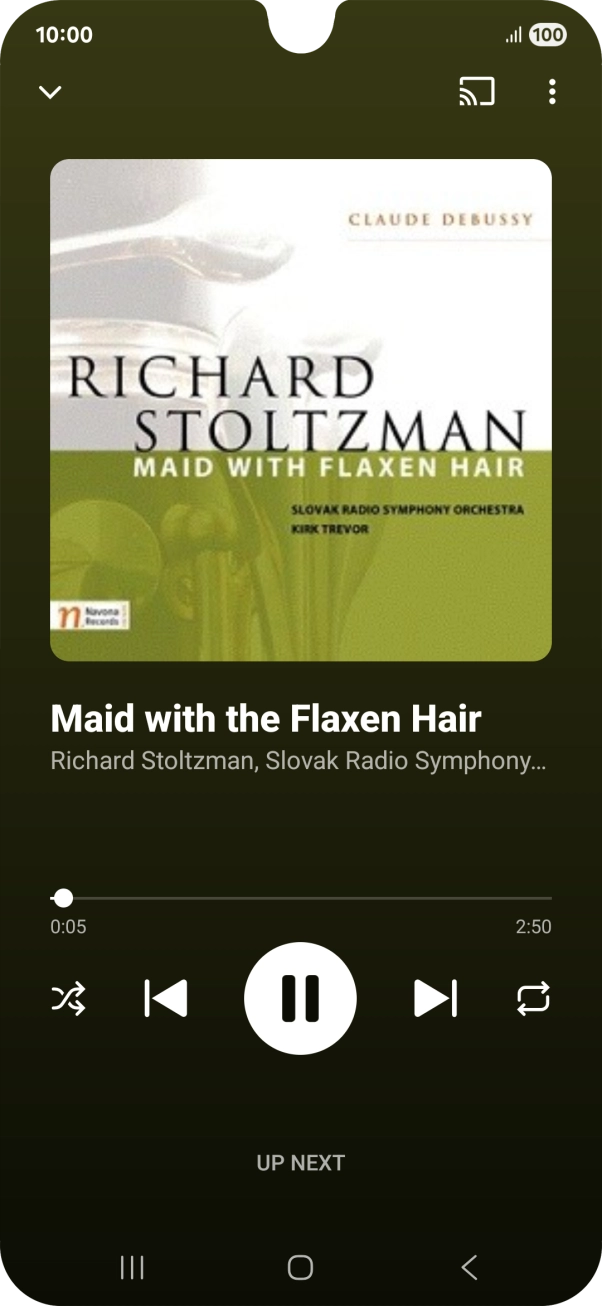Go to the home screen
Image resolution: width=602 pixels, height=1306 pixels.
pos(300,1267)
